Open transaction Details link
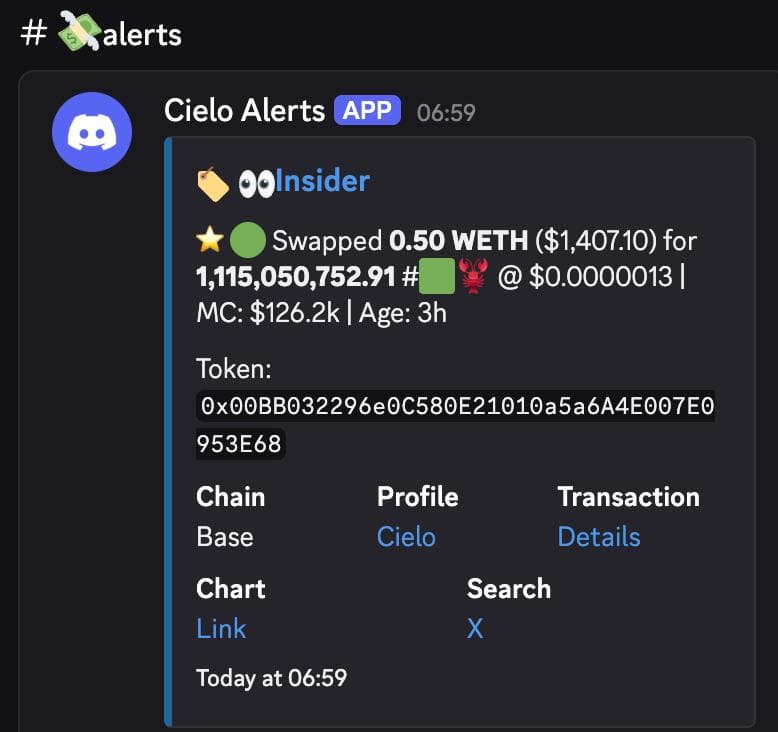Screen dimensions: 778x732 coord(598,537)
